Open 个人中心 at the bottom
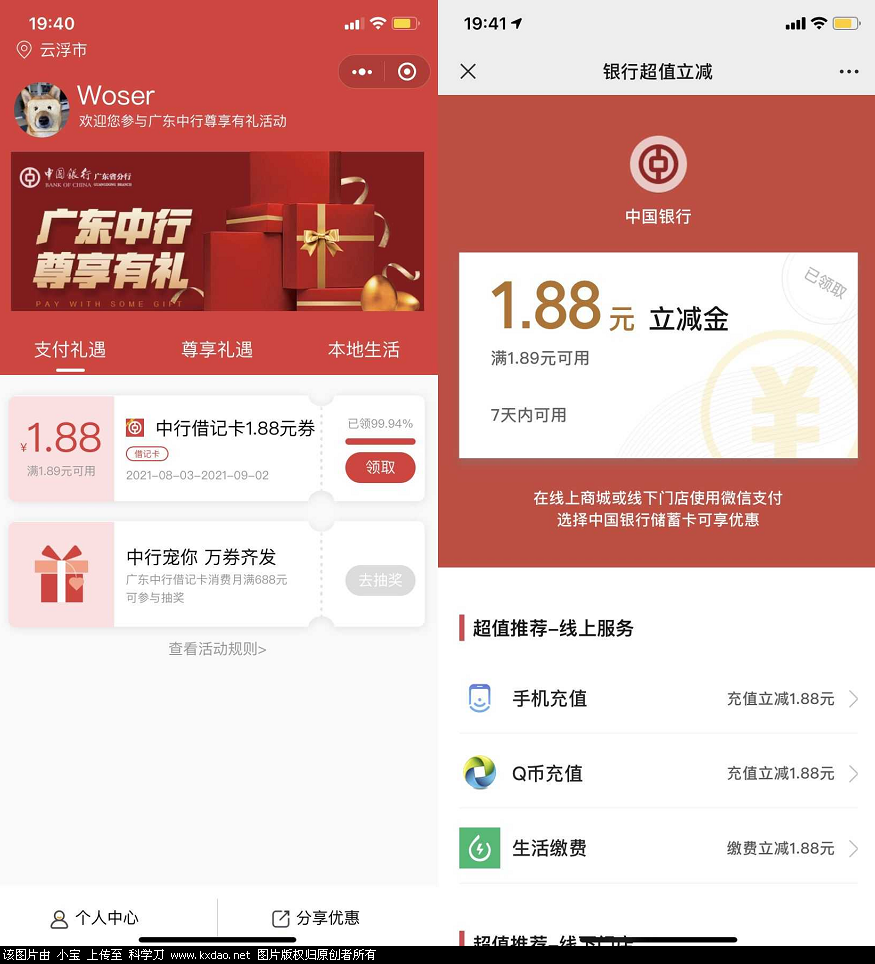Viewport: 875px width, 964px height. pyautogui.click(x=95, y=917)
